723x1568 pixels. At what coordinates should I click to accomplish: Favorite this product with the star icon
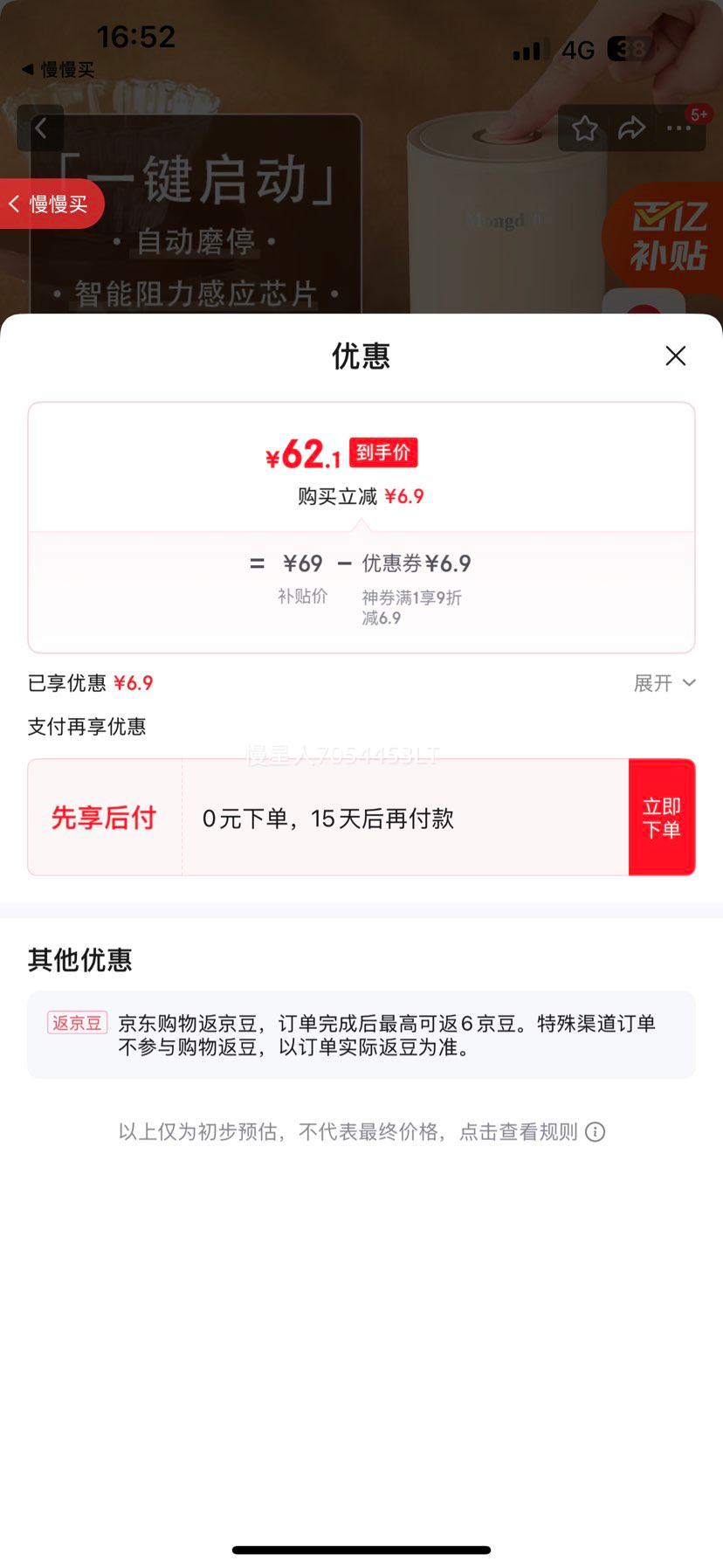click(584, 129)
